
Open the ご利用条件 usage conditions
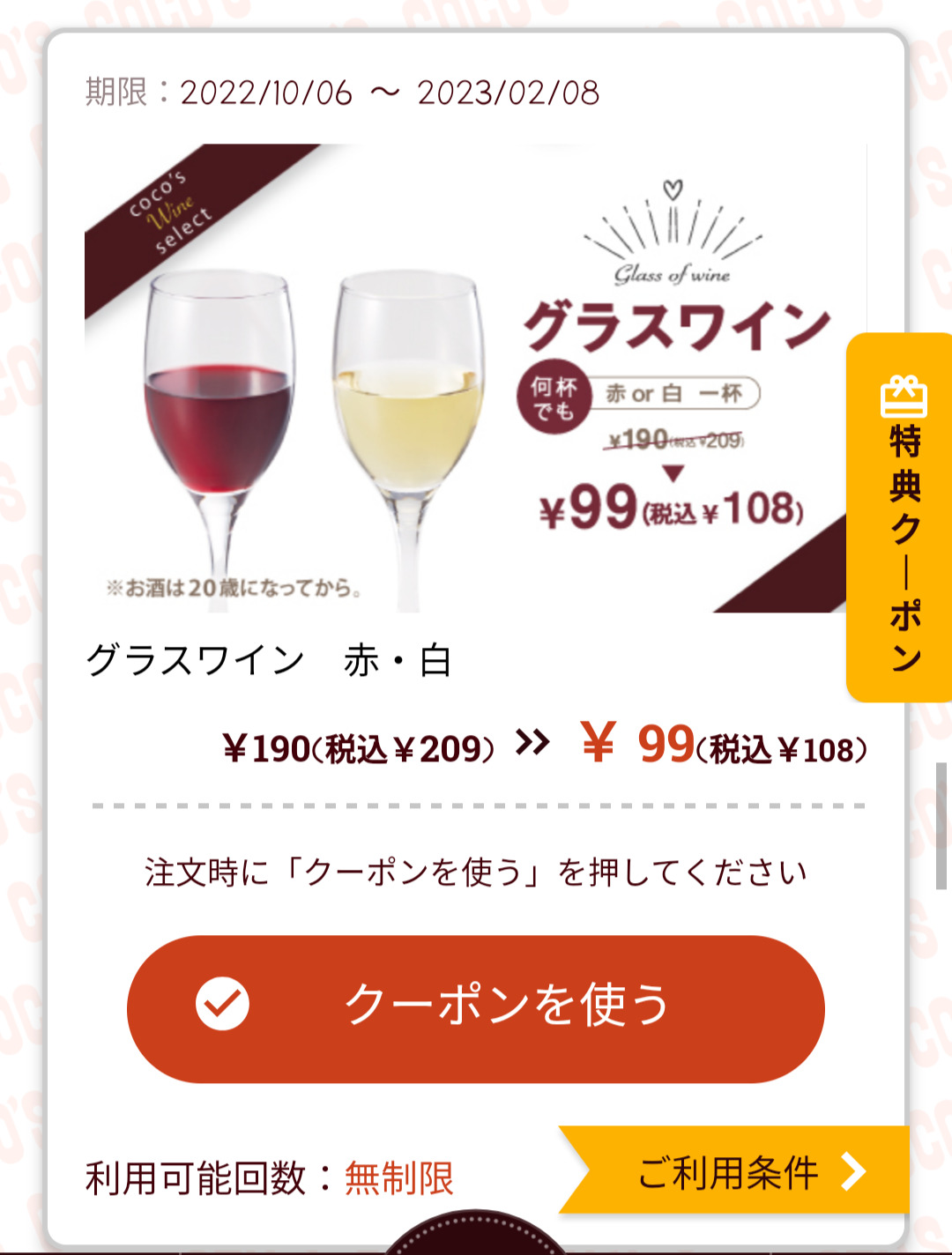point(740,1171)
